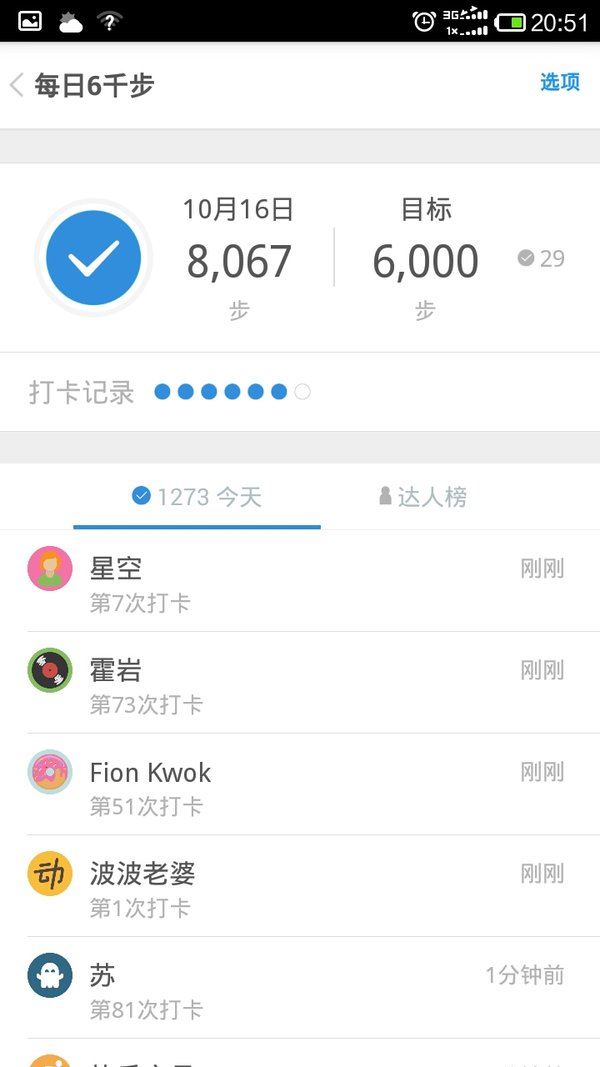600x1067 pixels.
Task: Tap the blue check-in circle
Action: (x=94, y=258)
